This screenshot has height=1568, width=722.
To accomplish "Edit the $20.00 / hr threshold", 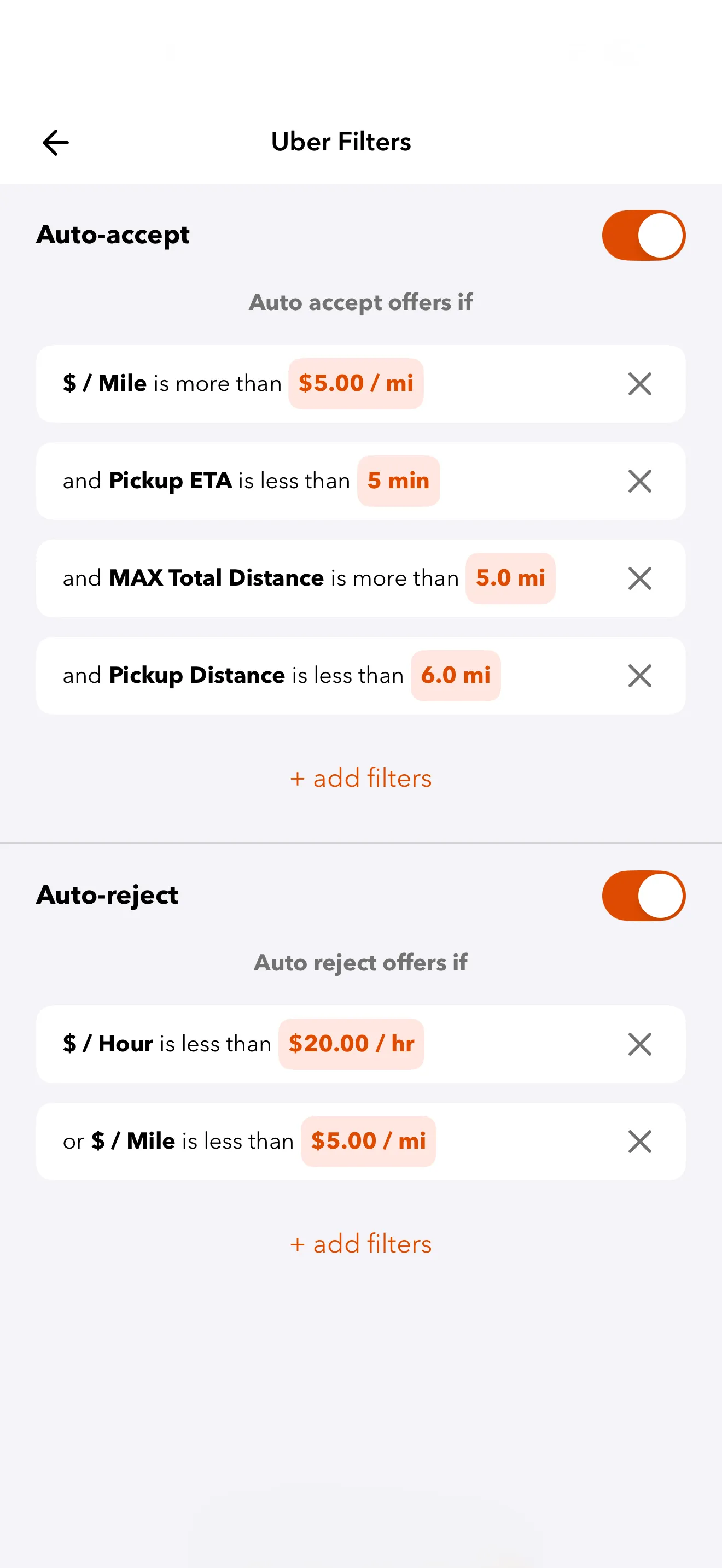I will (351, 1044).
